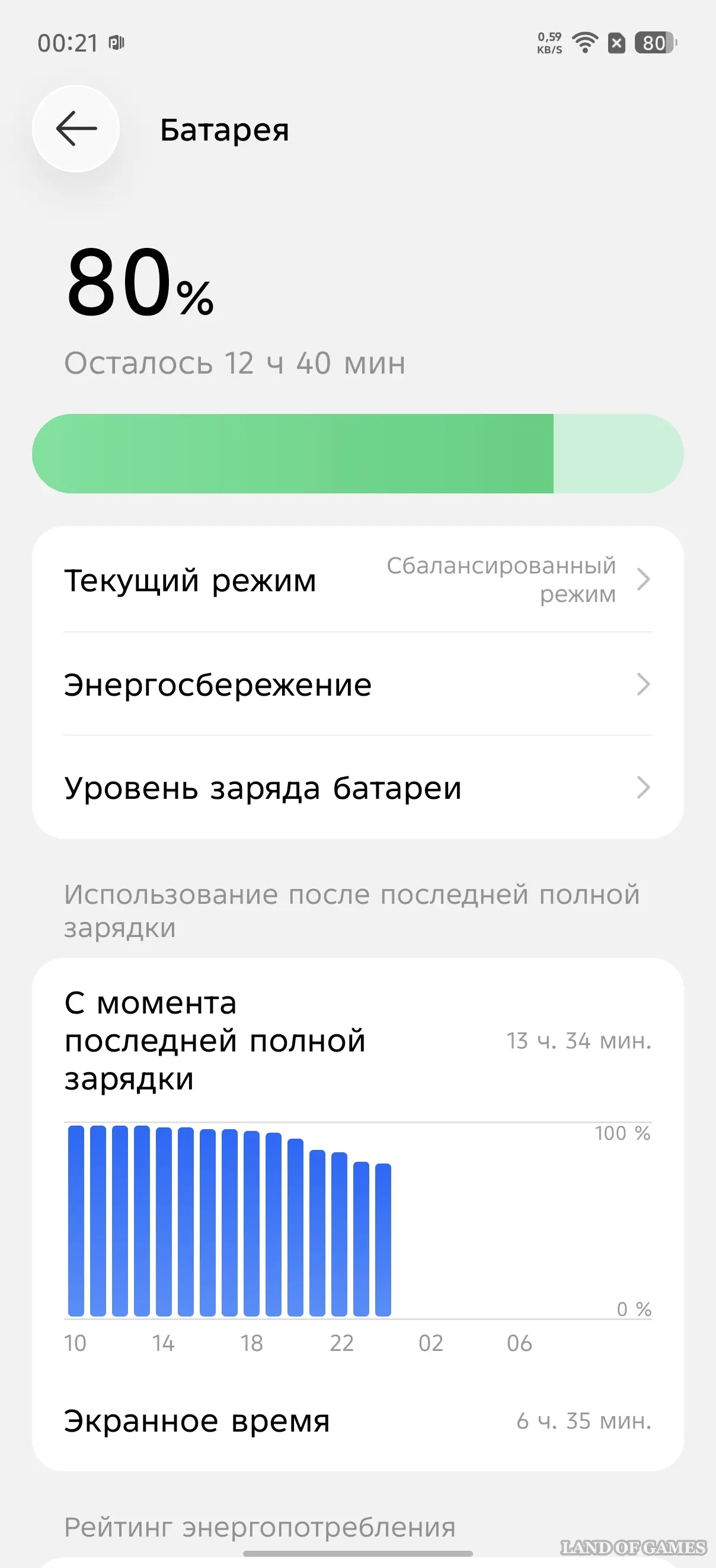The image size is (716, 1568).
Task: Open Уровень заряда батареи
Action: (357, 788)
